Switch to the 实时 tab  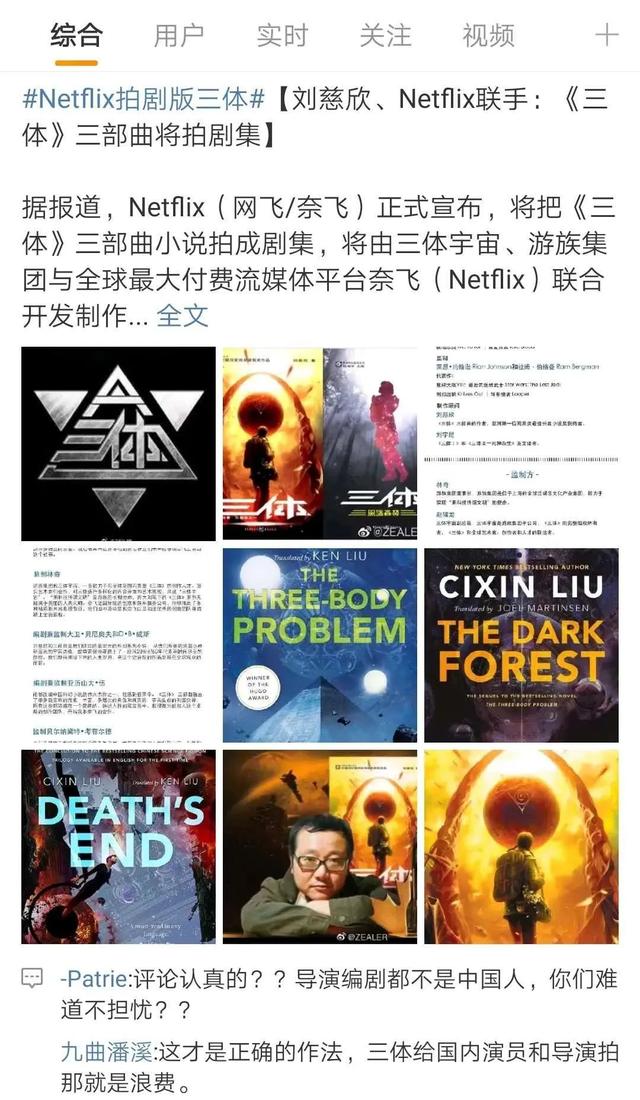point(282,36)
